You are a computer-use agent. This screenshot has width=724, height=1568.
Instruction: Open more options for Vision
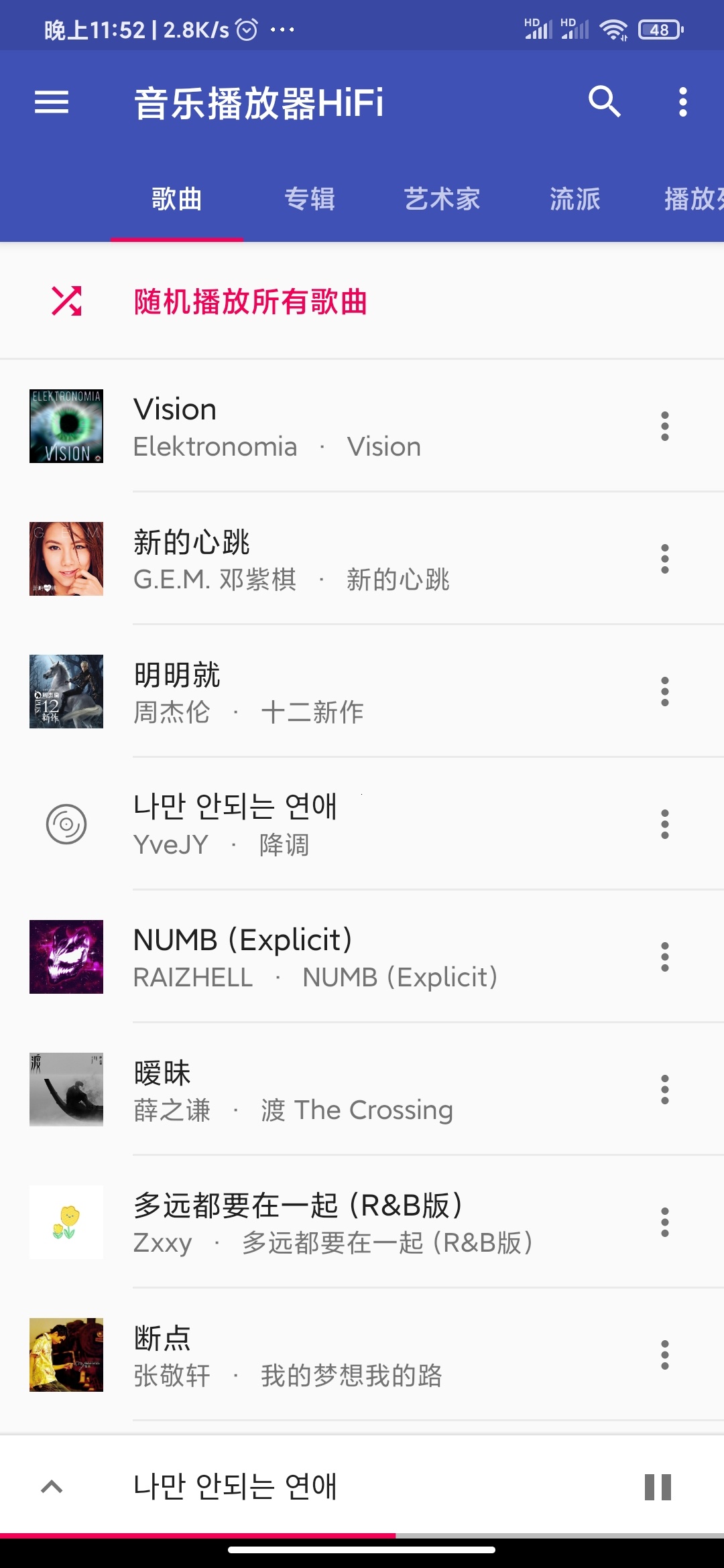click(664, 426)
